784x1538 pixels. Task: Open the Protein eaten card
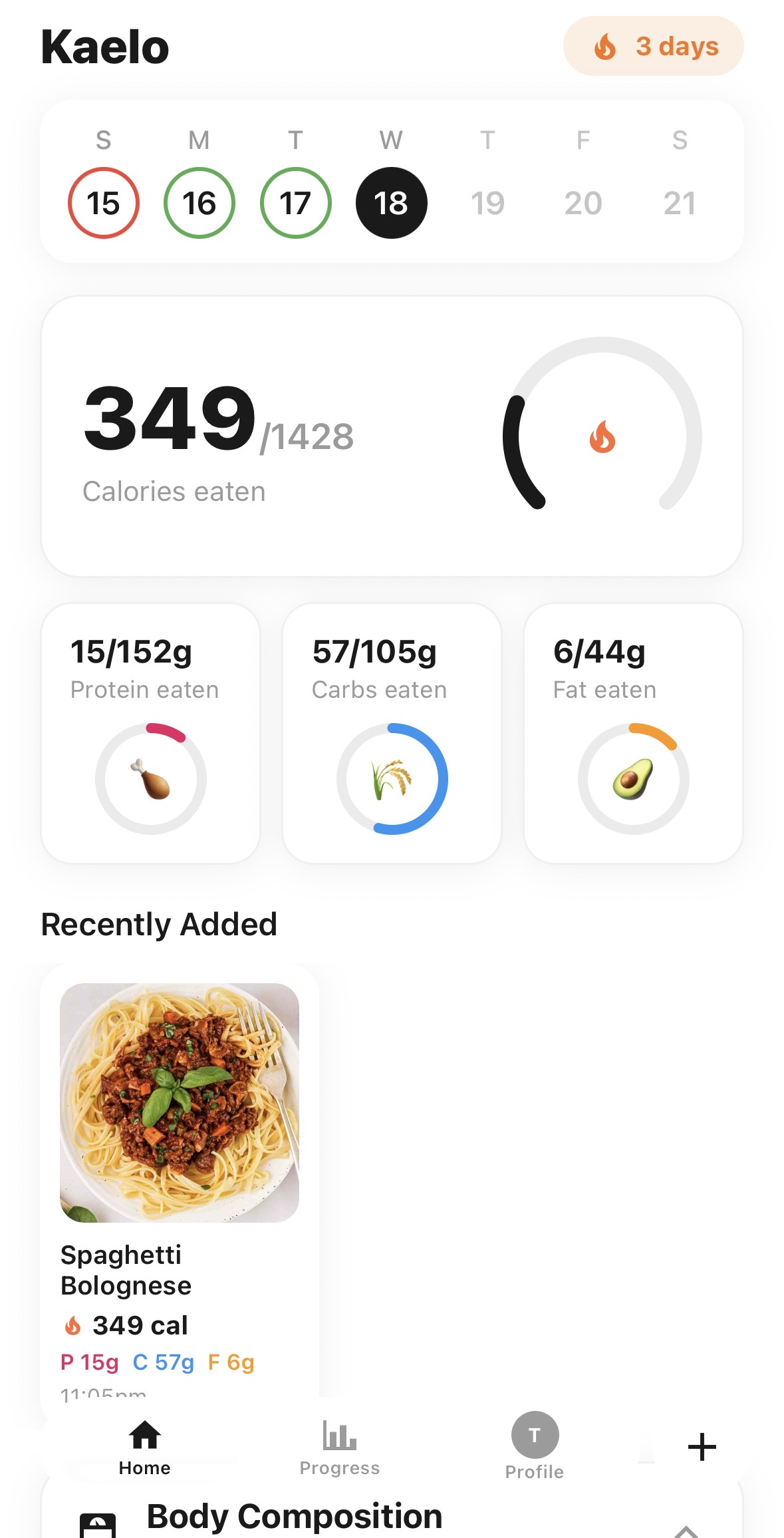tap(151, 733)
